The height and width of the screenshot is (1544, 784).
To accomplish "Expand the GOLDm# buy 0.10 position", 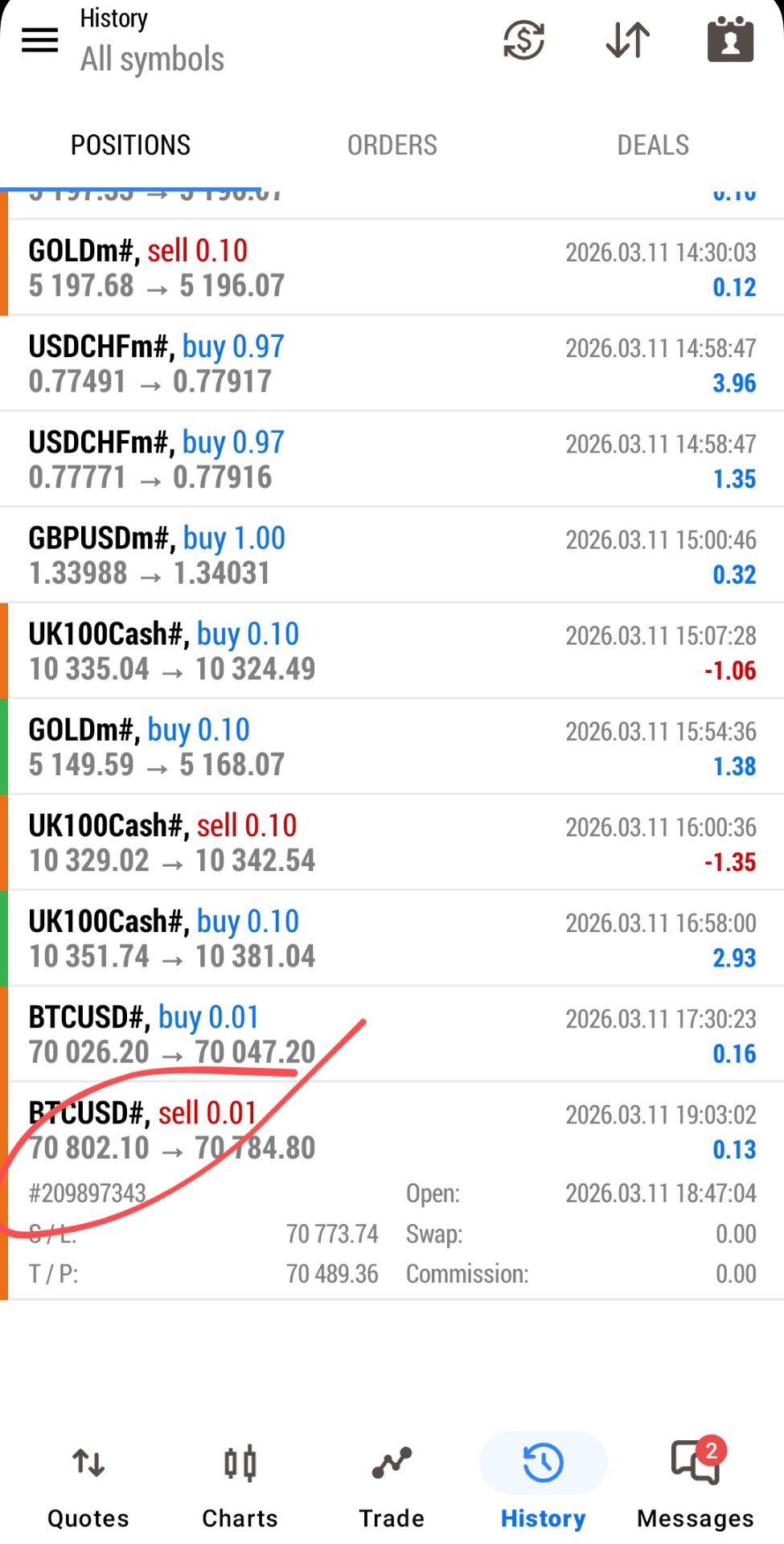I will (x=392, y=746).
